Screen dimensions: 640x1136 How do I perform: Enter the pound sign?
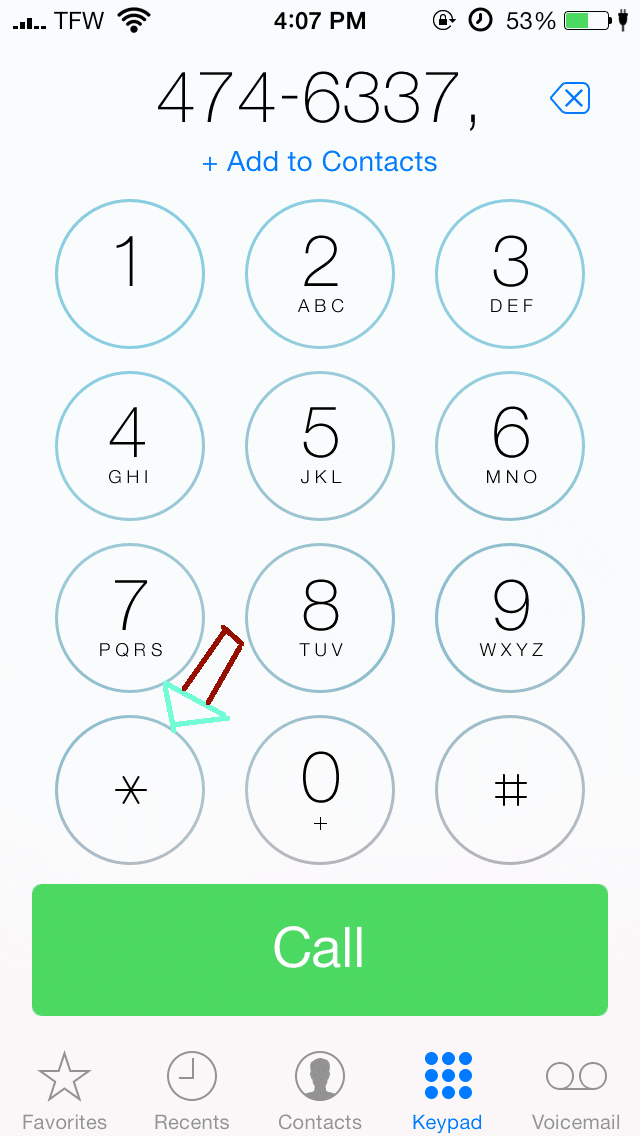point(510,790)
